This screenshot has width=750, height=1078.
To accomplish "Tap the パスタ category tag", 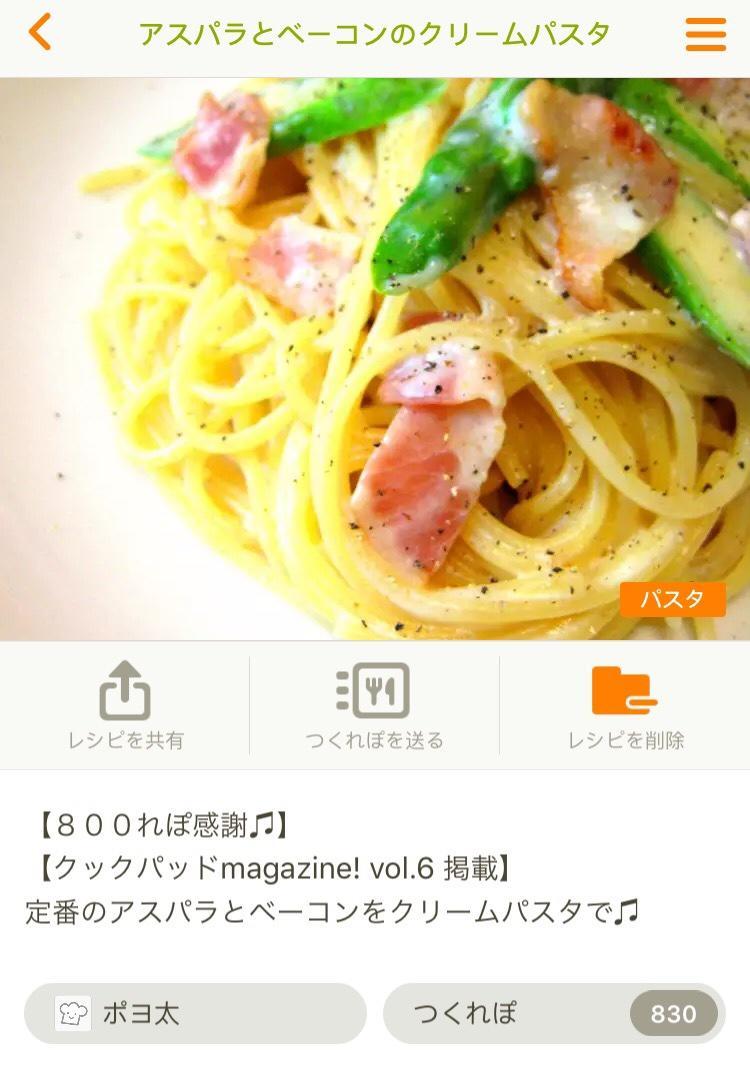I will click(x=672, y=599).
